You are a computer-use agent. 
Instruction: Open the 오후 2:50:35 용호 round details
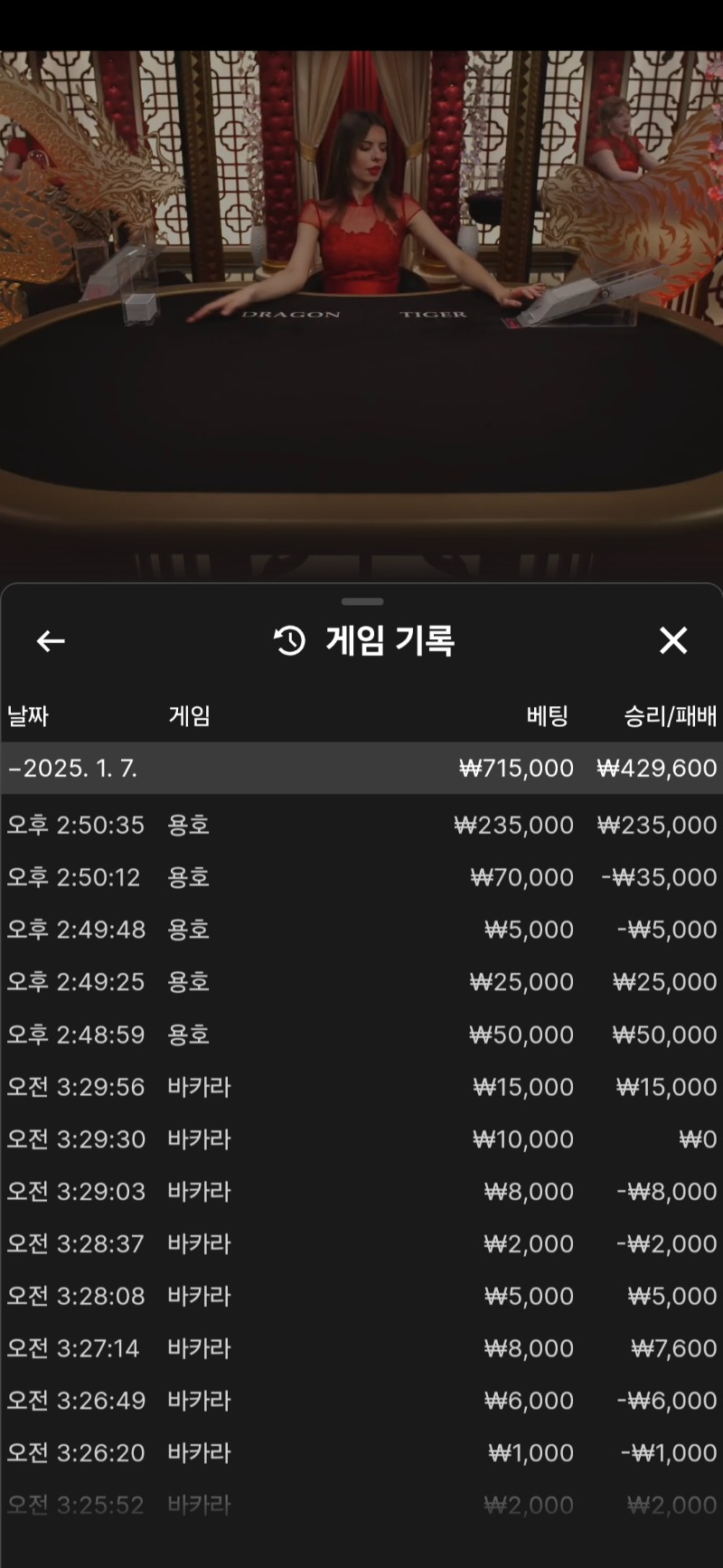361,825
